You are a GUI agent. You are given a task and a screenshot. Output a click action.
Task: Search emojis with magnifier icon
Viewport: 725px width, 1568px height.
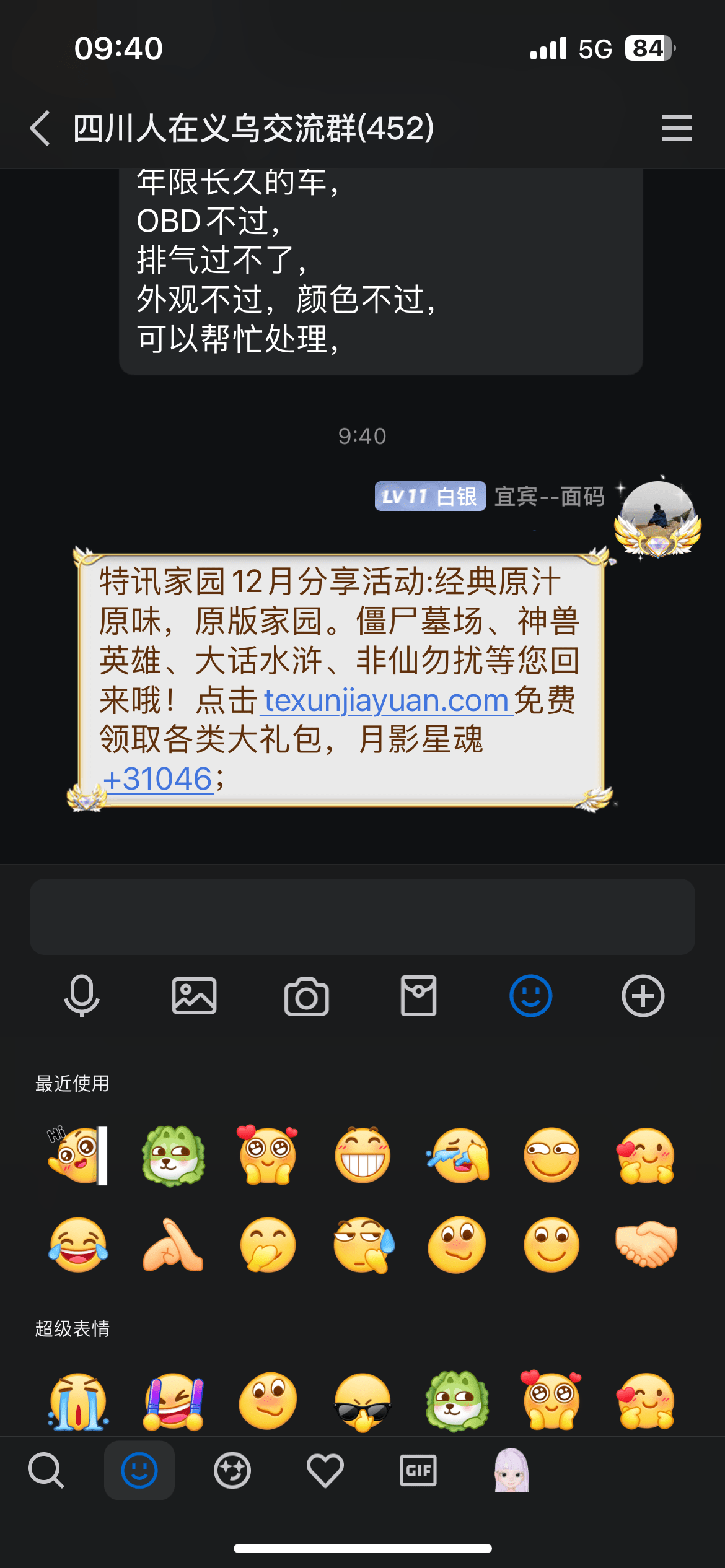[46, 1470]
